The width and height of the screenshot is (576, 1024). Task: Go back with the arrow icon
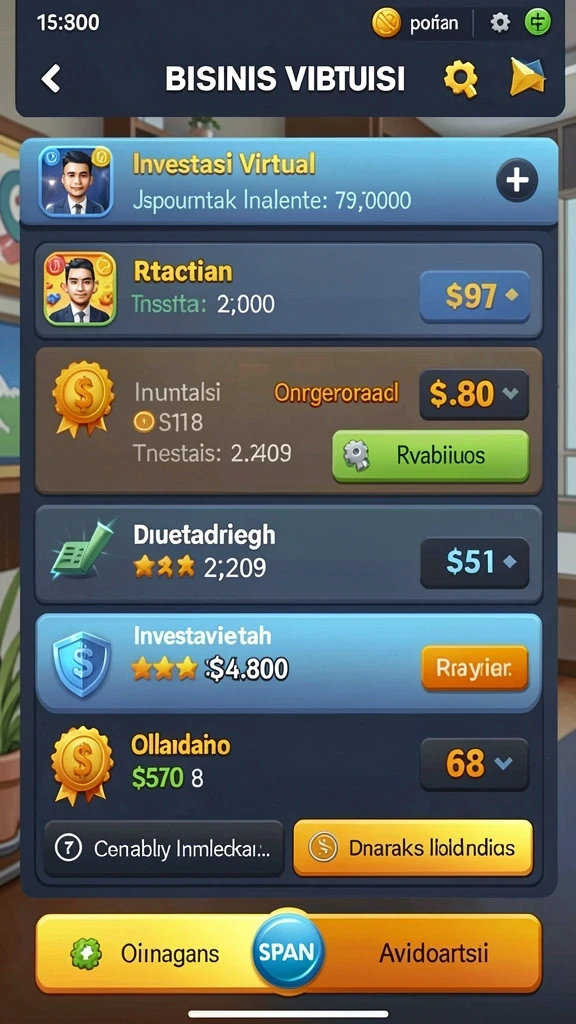coord(50,79)
